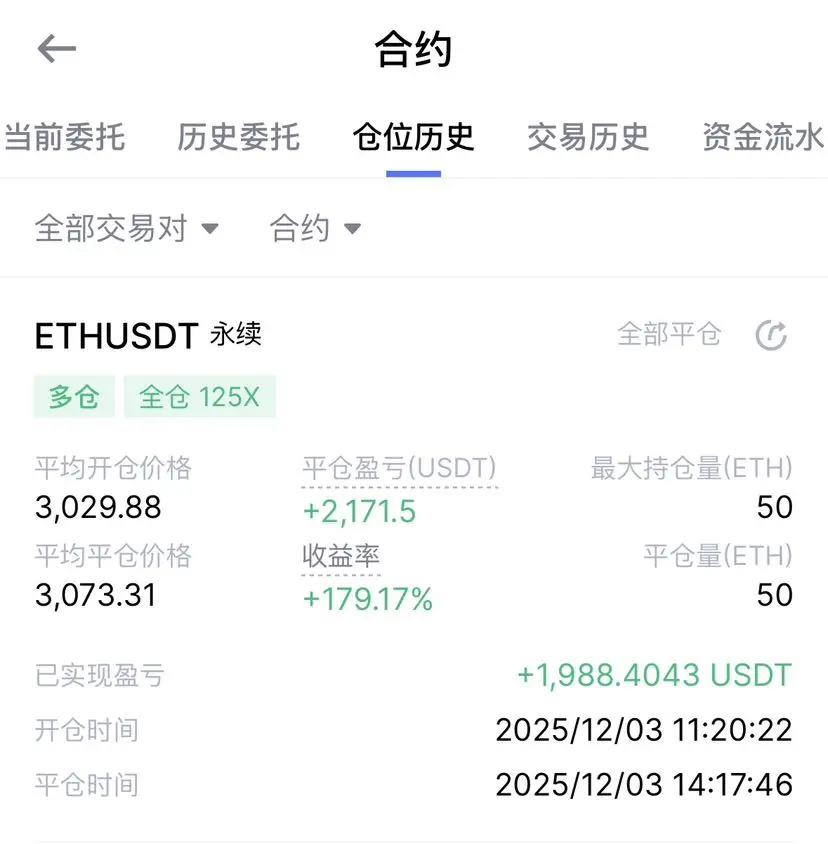Screen dimensions: 828x844
Task: Switch to the 历史委托 tab
Action: coord(238,137)
